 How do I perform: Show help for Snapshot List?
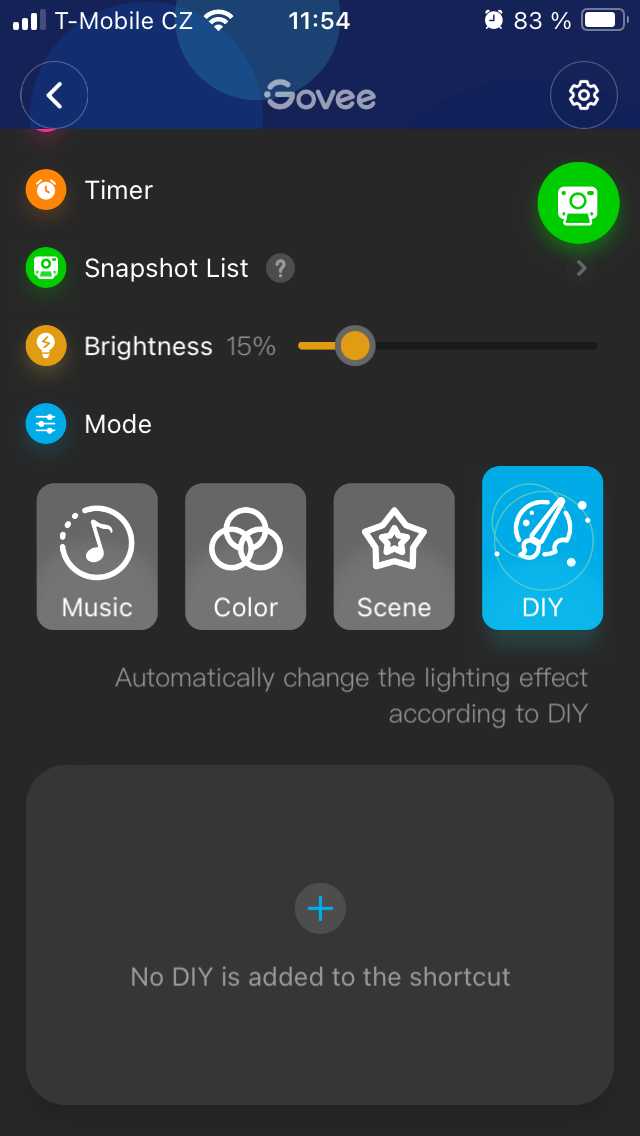coord(280,268)
